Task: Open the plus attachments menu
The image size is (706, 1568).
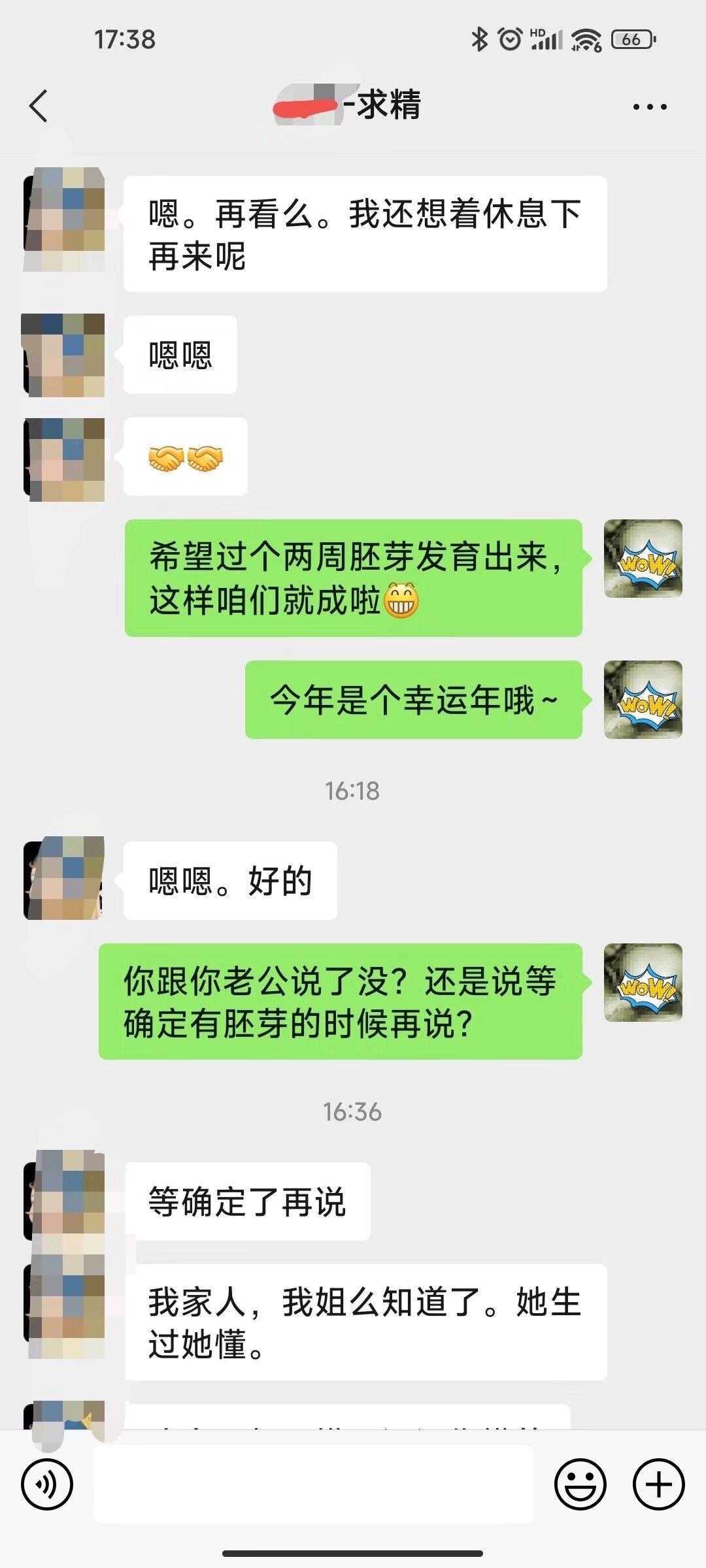Action: (659, 1484)
